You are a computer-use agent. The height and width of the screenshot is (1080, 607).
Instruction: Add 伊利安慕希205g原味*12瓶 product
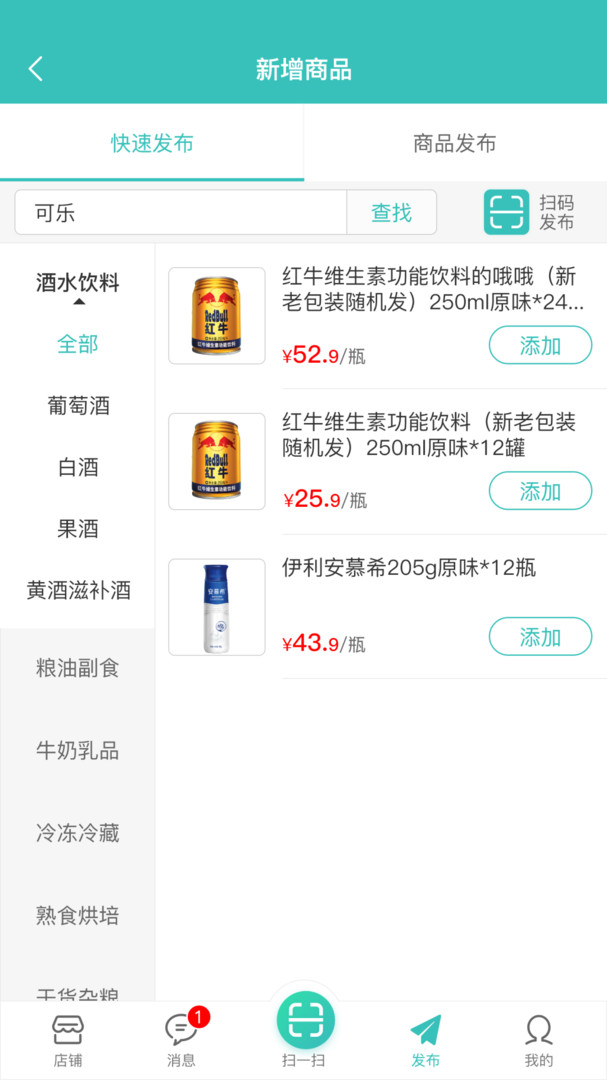540,637
